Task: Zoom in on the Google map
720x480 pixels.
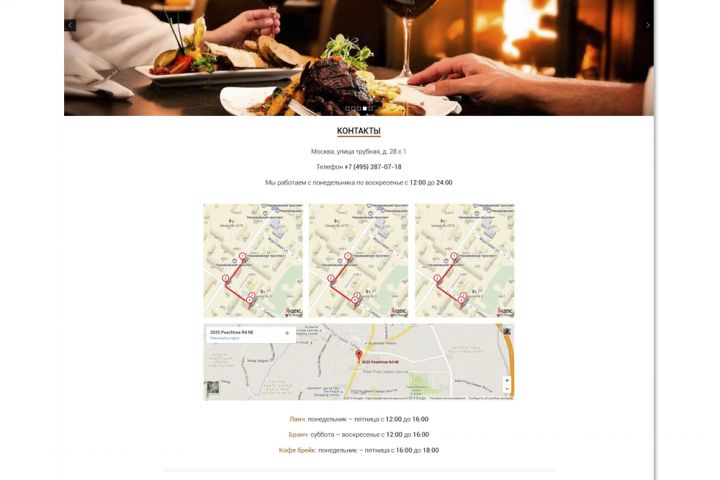Action: click(x=507, y=380)
